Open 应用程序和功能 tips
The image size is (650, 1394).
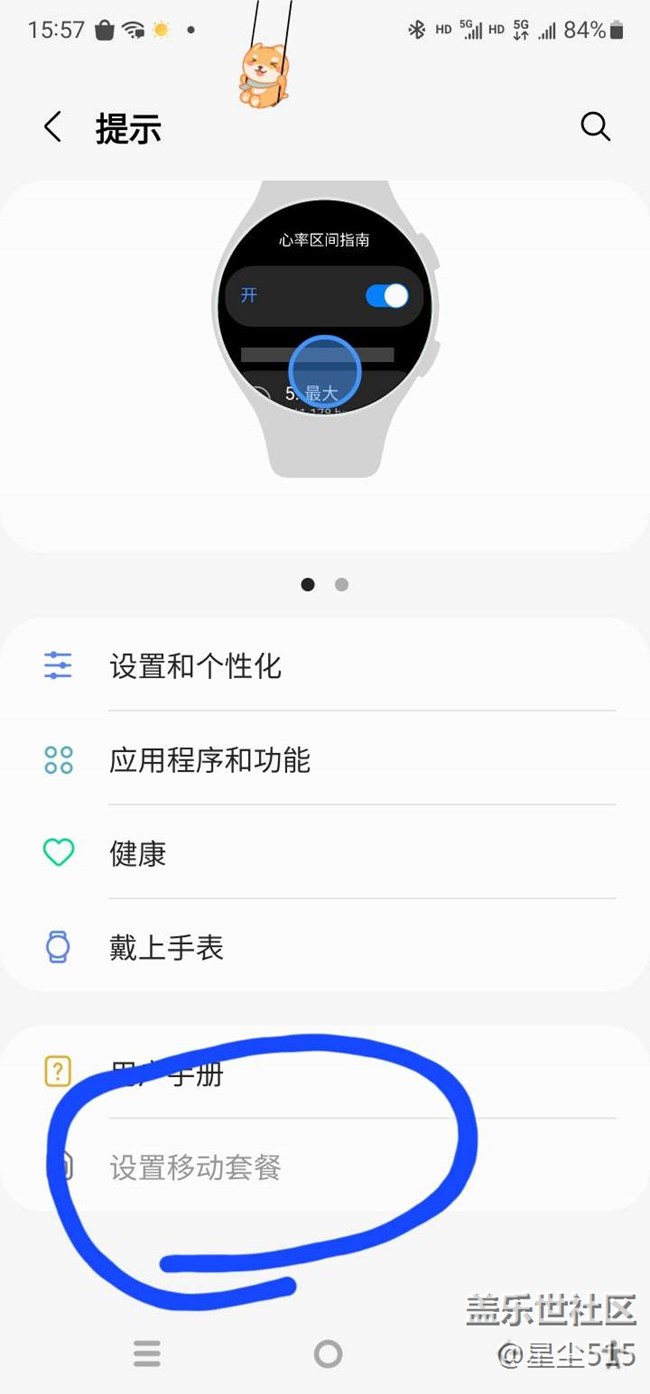click(x=210, y=760)
